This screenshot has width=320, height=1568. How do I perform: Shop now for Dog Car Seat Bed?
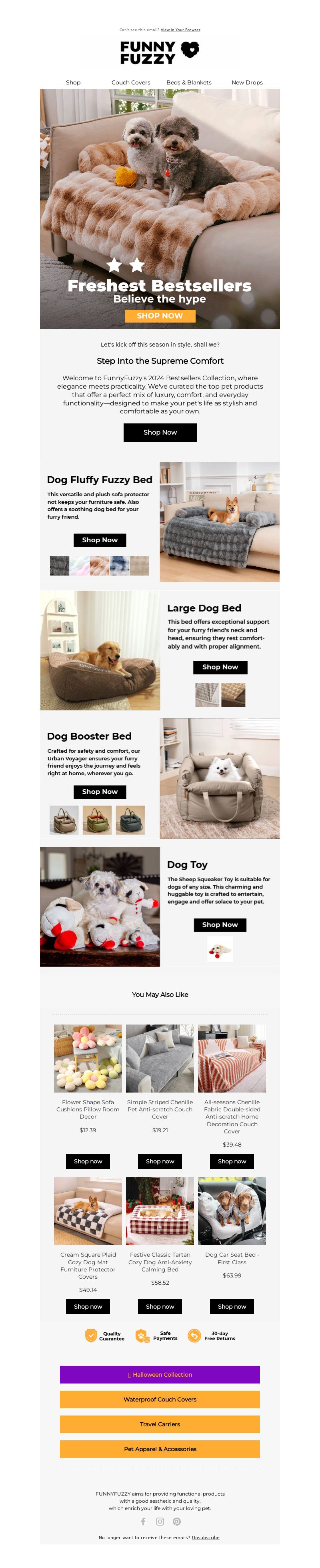[232, 1306]
